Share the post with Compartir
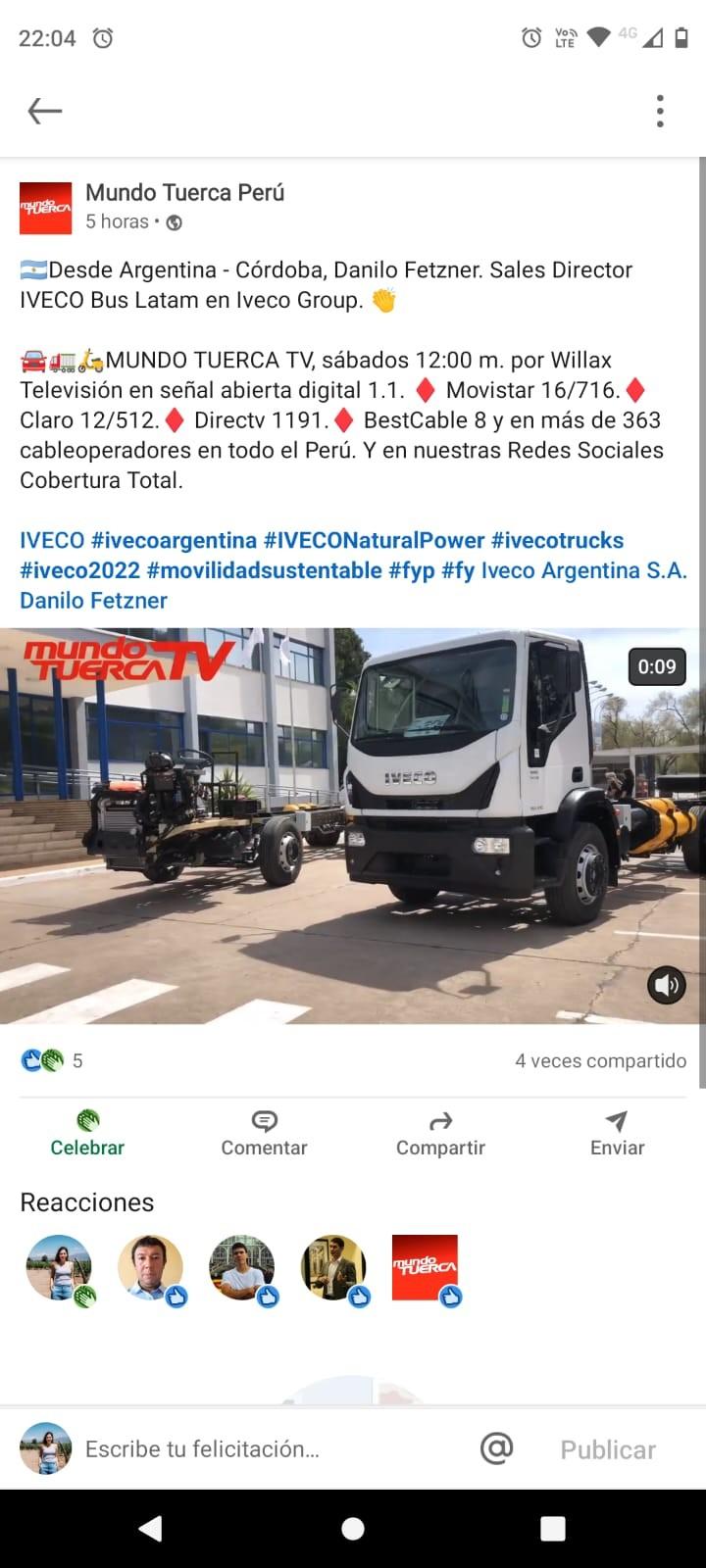Image resolution: width=706 pixels, height=1568 pixels. [440, 1133]
